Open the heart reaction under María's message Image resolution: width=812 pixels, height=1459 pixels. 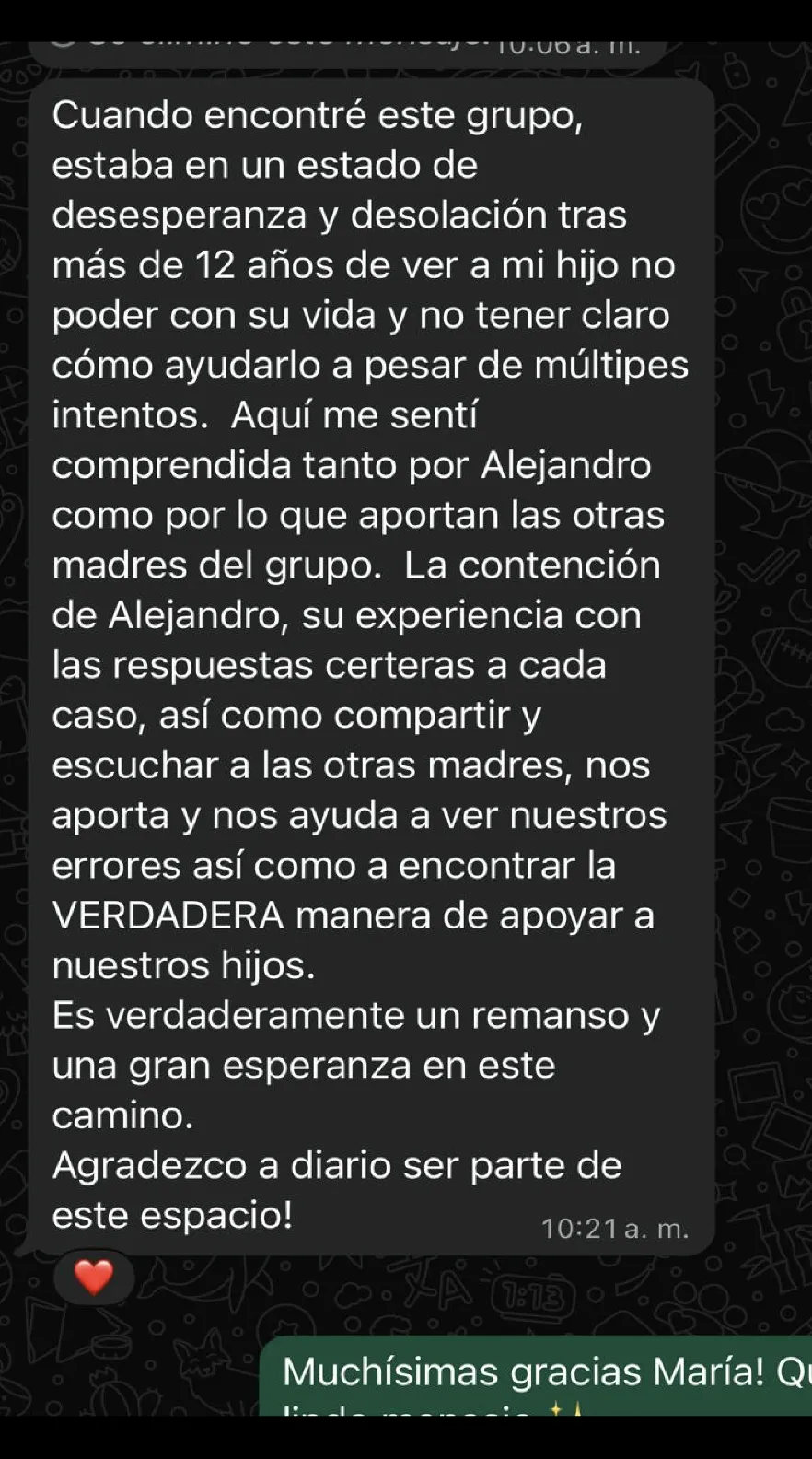coord(93,1278)
